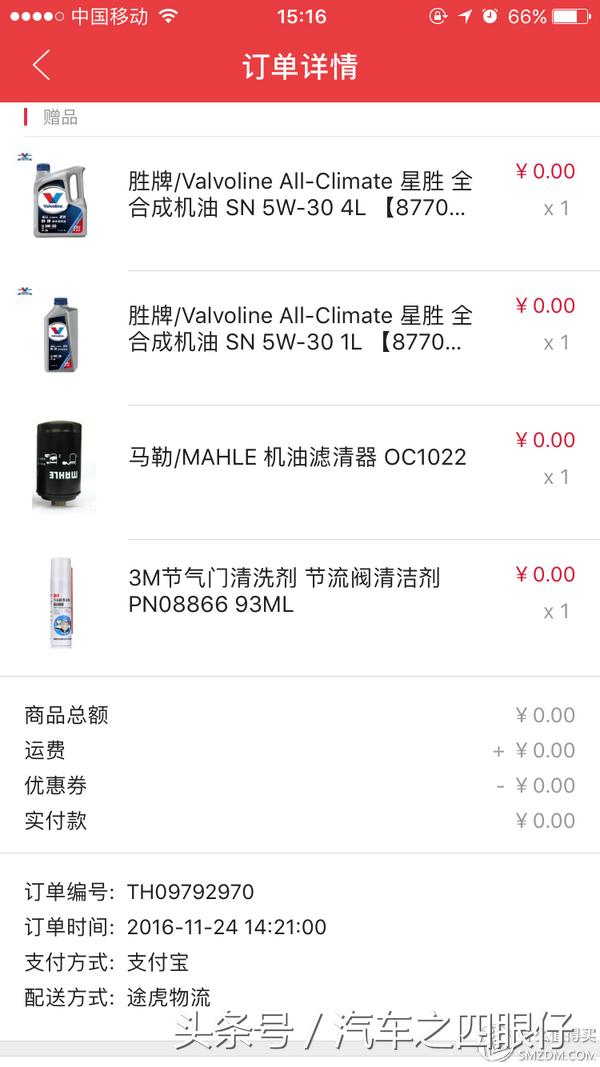View the 马勒/MAHLE OC1022 oil filter item
600x1067 pixels.
(297, 458)
